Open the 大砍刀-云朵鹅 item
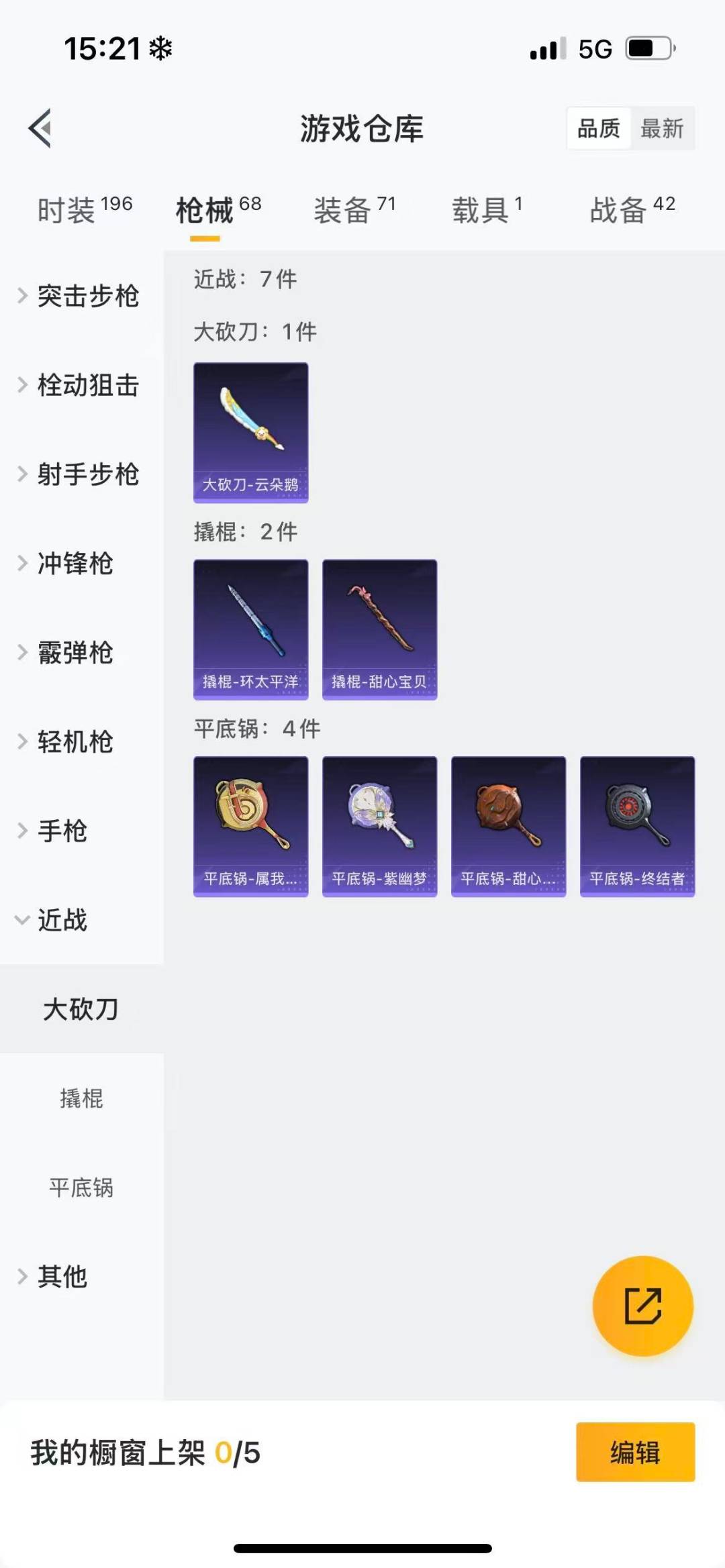Viewport: 725px width, 1568px height. click(x=250, y=433)
